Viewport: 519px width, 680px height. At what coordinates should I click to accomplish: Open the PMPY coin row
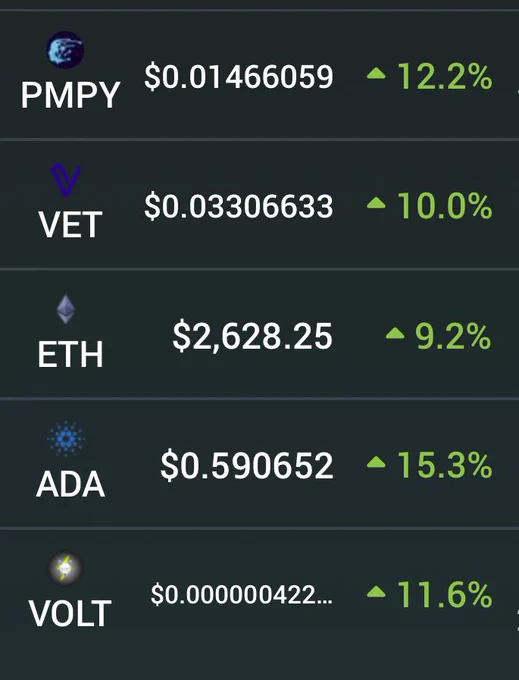(x=259, y=75)
